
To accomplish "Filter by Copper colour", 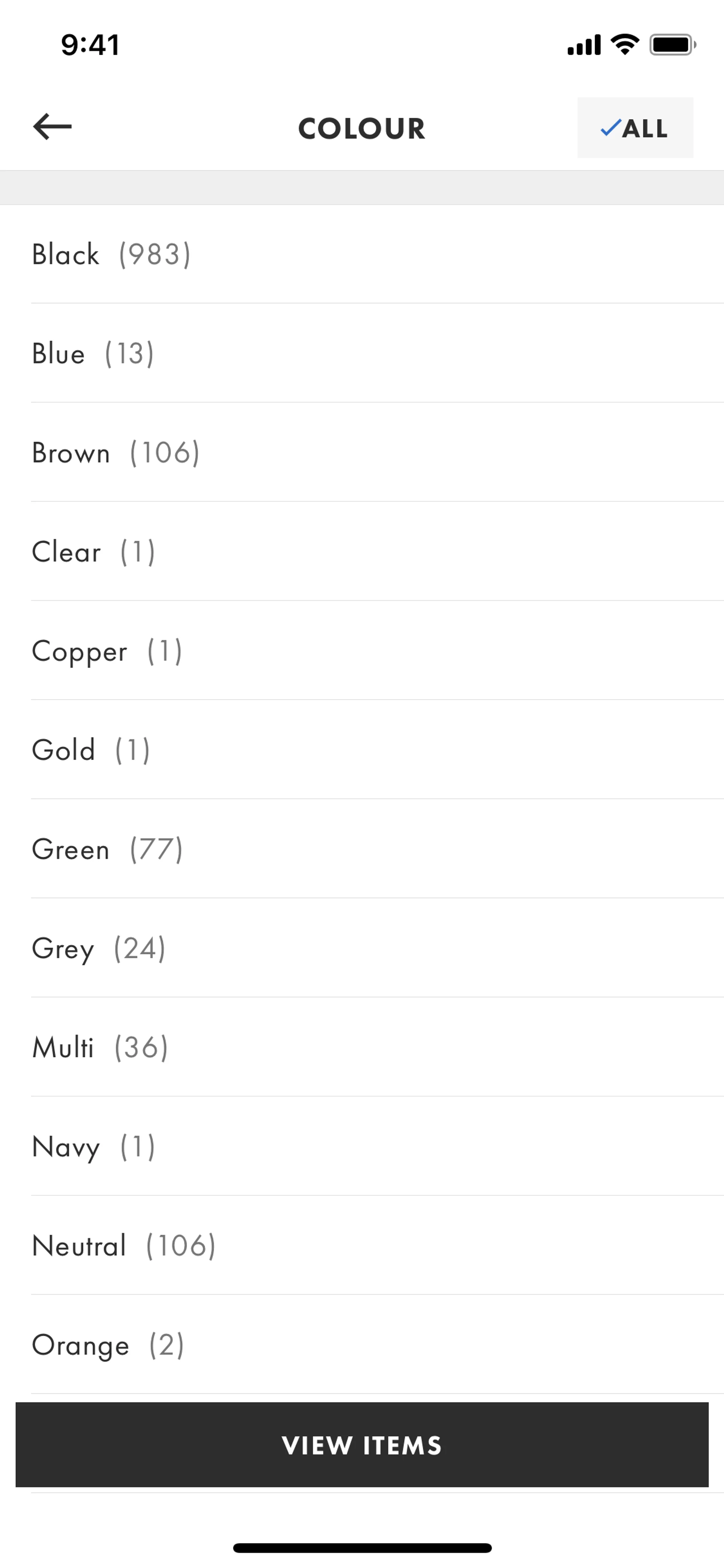I will [107, 651].
